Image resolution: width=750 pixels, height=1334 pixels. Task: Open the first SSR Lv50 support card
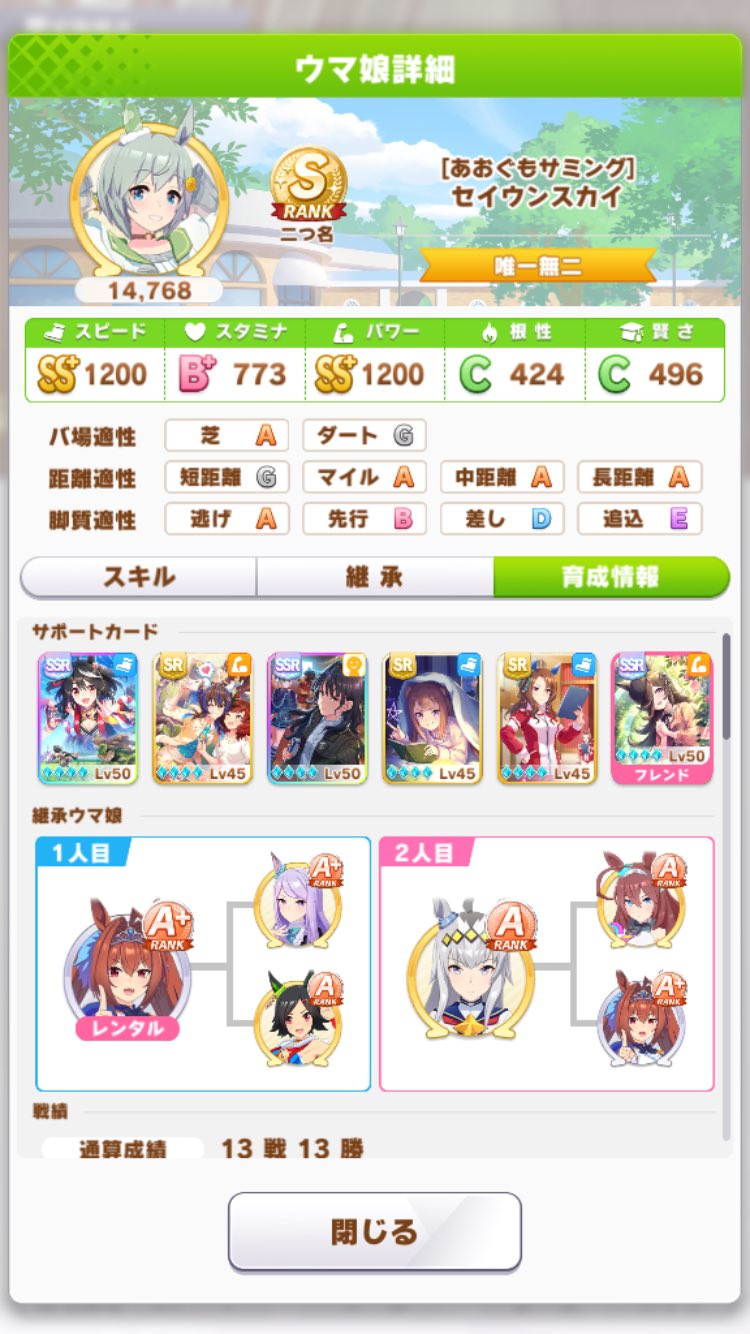coord(87,718)
